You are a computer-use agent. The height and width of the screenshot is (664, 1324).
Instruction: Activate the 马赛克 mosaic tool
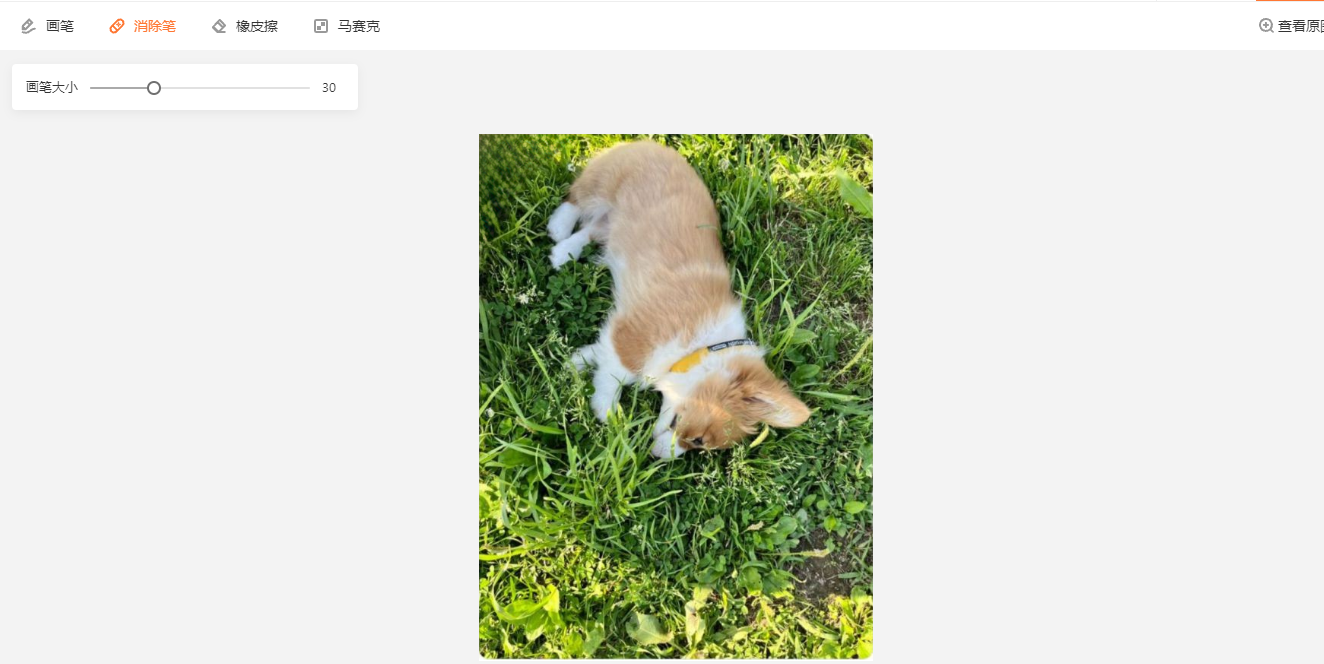coord(347,26)
